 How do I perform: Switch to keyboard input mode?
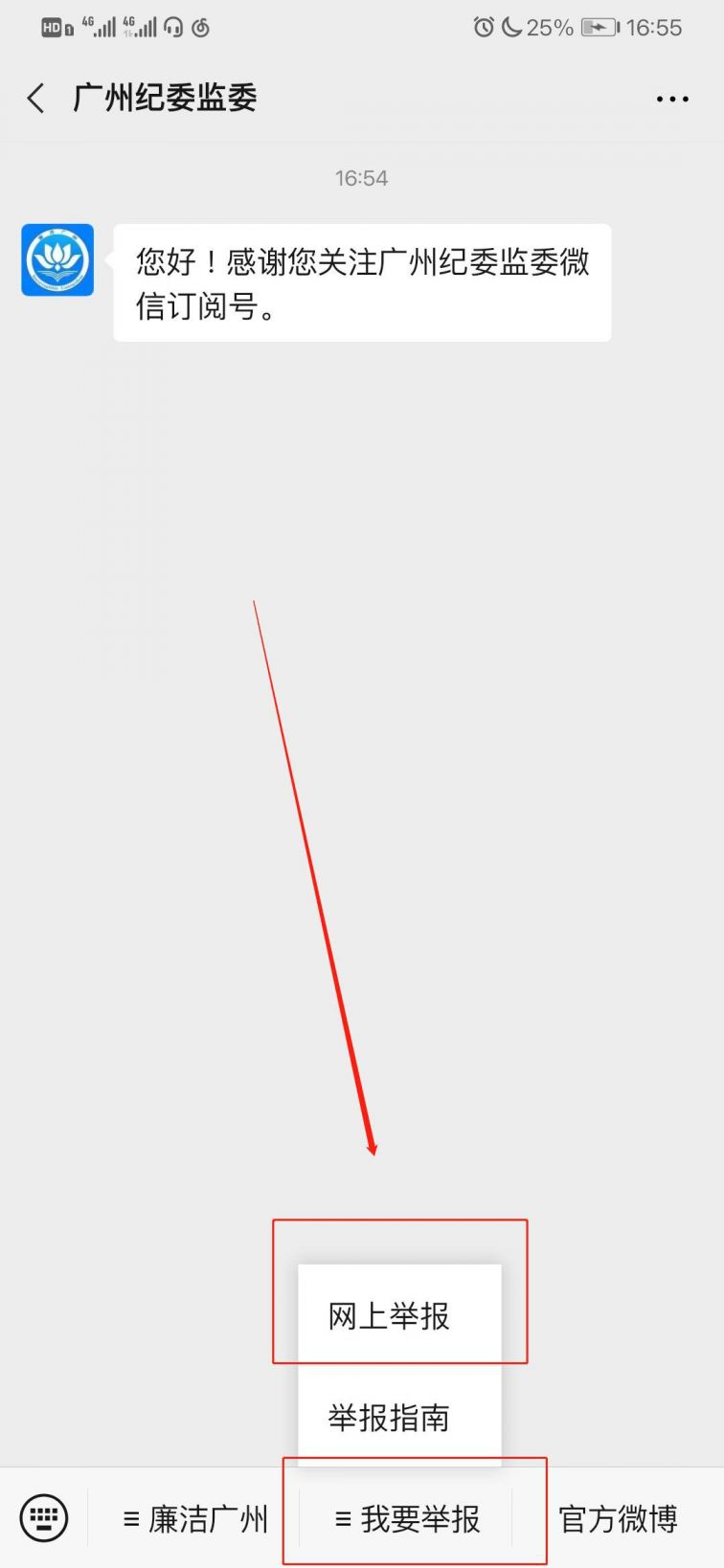[44, 1518]
